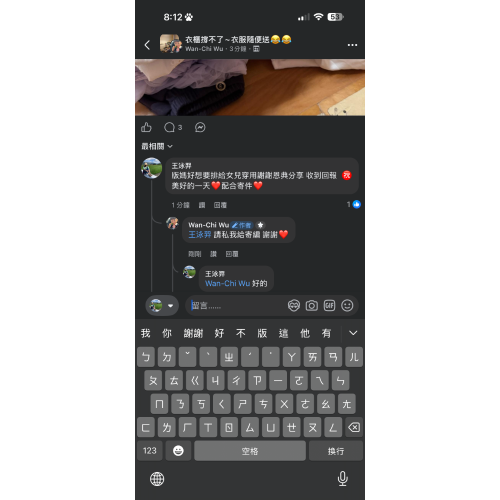Open the post photo of clothes
This screenshot has height=500, width=500.
250,87
